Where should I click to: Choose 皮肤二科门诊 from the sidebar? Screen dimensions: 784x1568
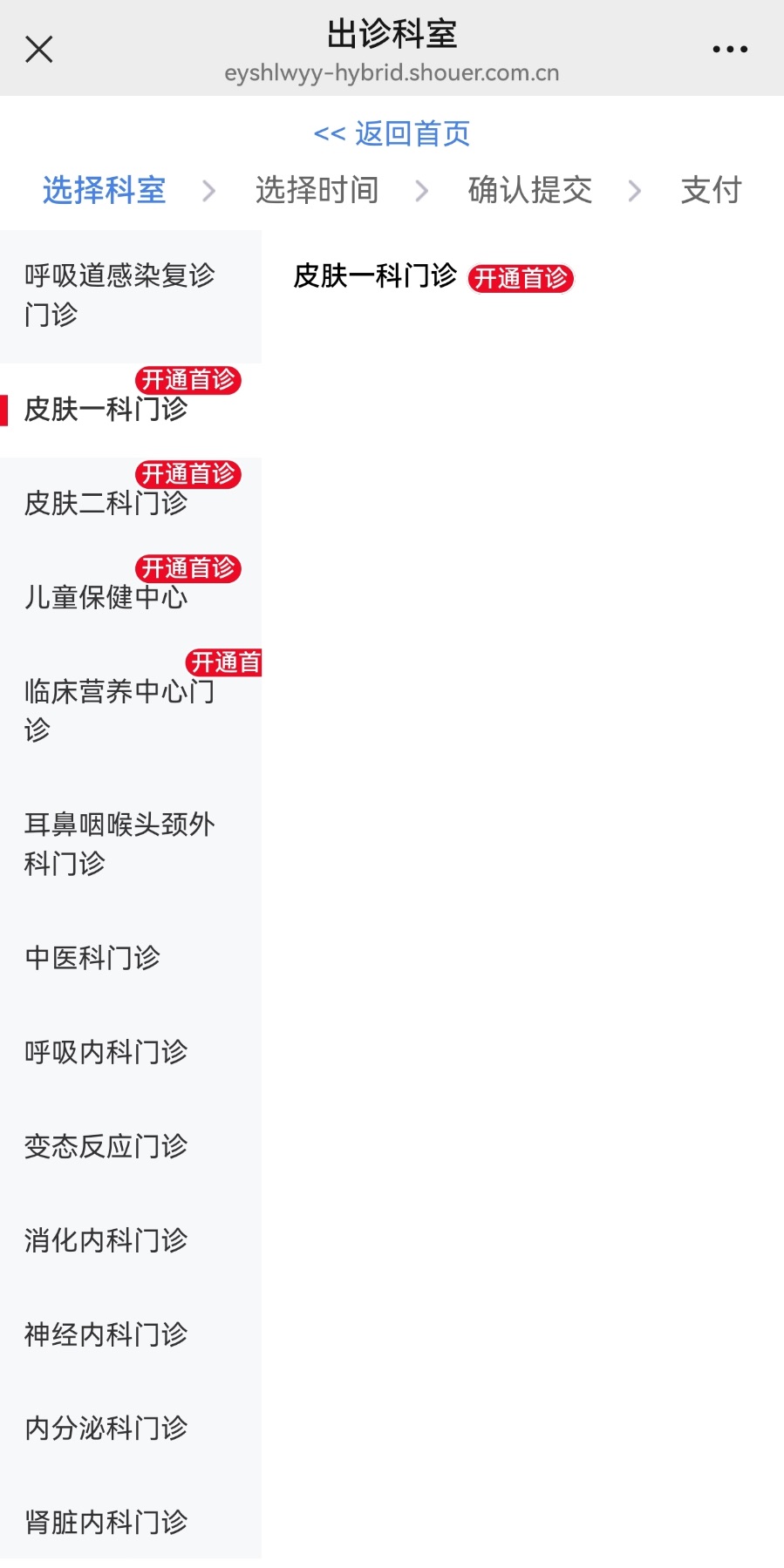(106, 503)
